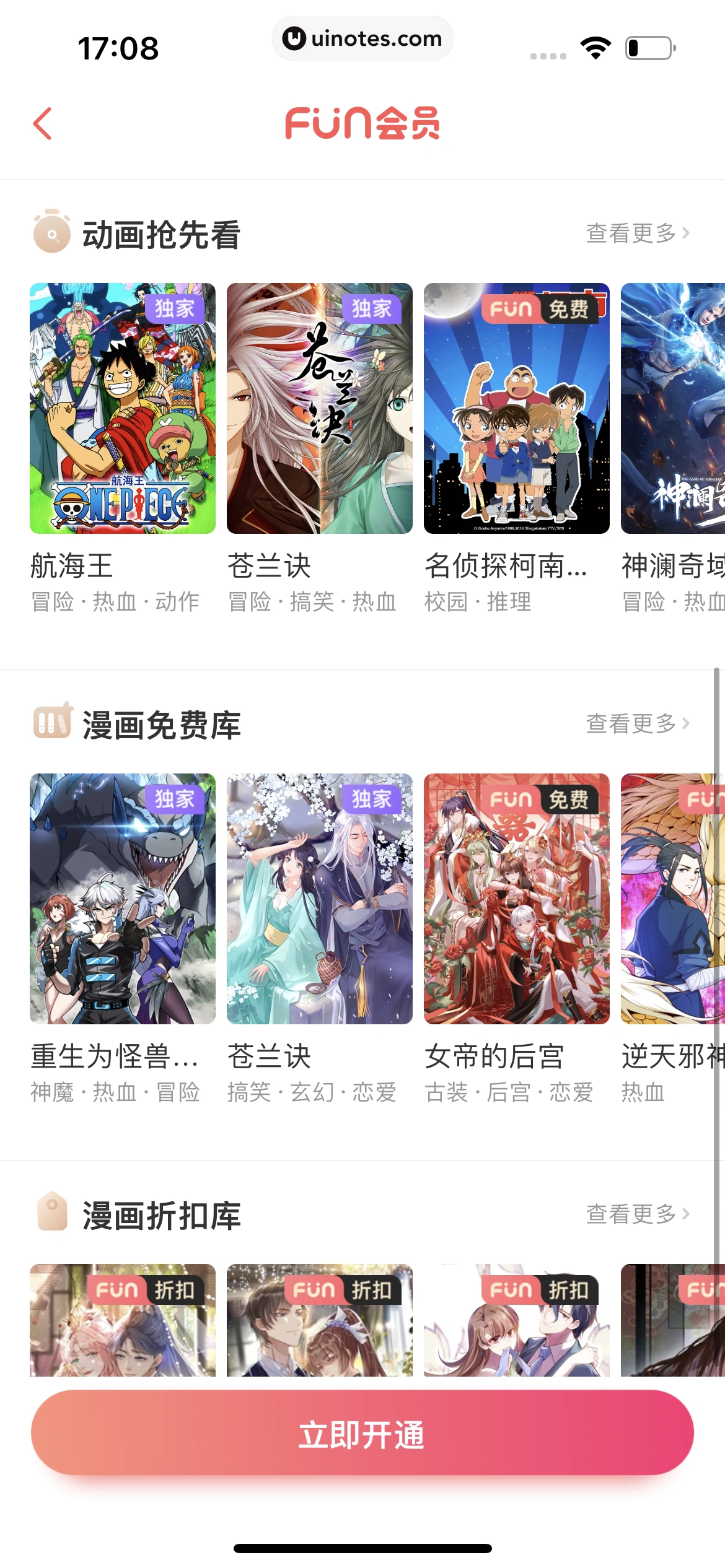Tap the stopwatch icon beside 动画抢先看

(x=52, y=234)
